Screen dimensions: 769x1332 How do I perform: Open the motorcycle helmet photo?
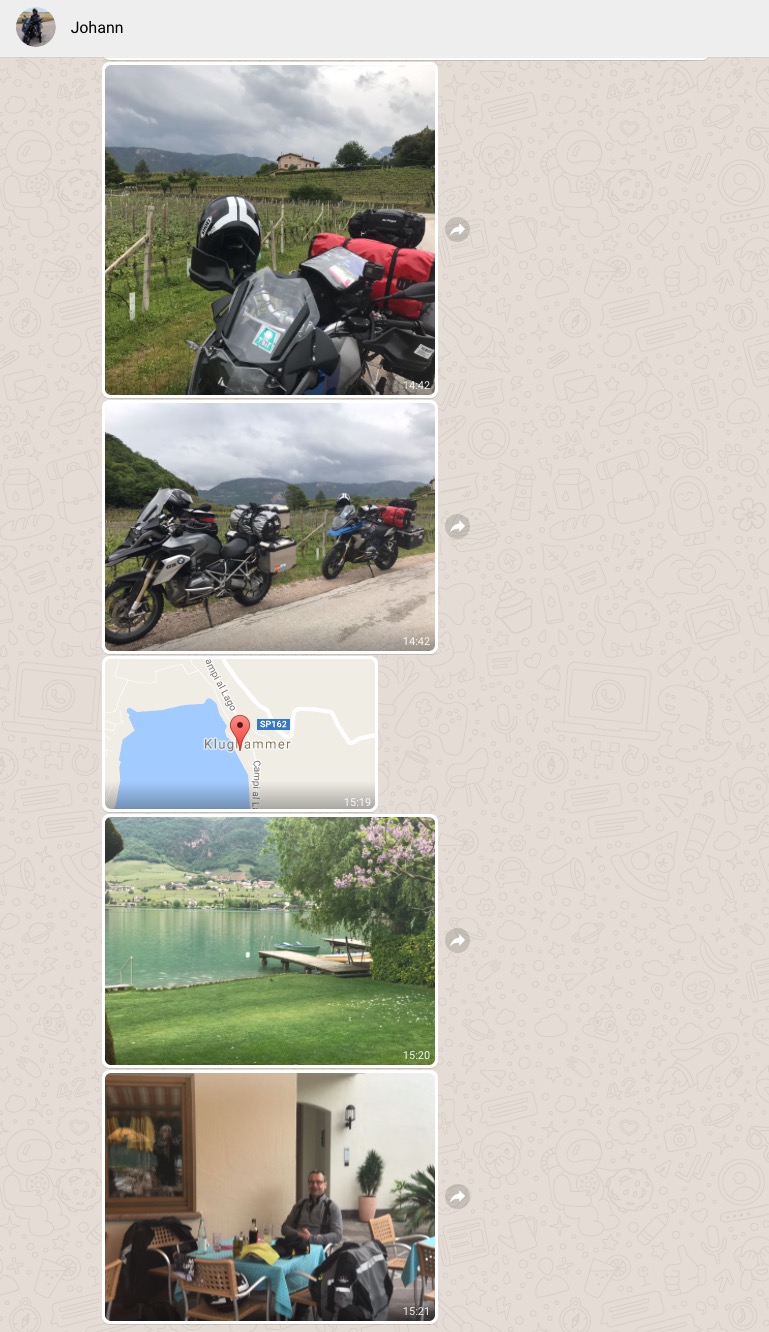coord(270,230)
